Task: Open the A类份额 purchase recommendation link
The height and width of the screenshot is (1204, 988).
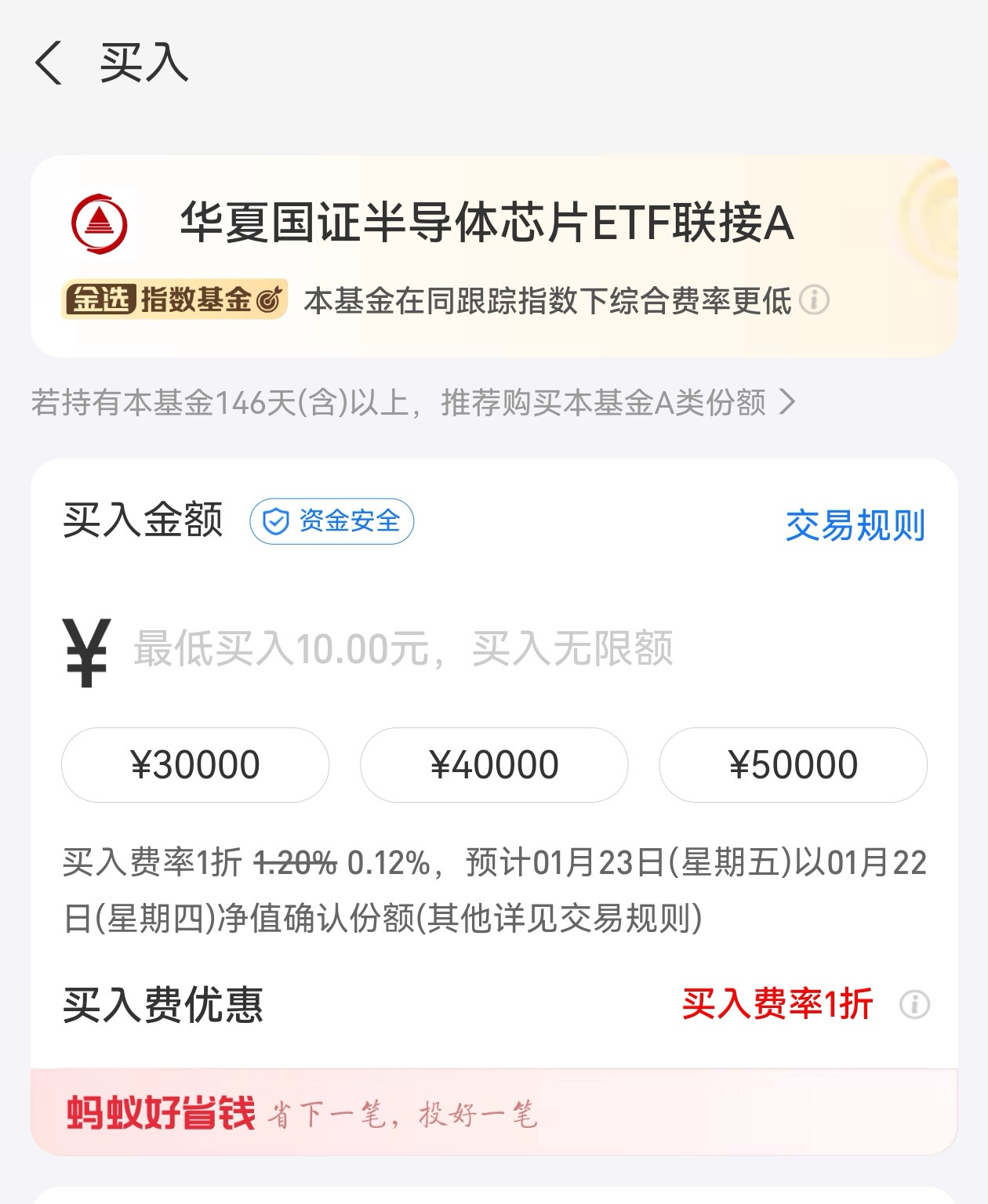Action: pyautogui.click(x=413, y=403)
